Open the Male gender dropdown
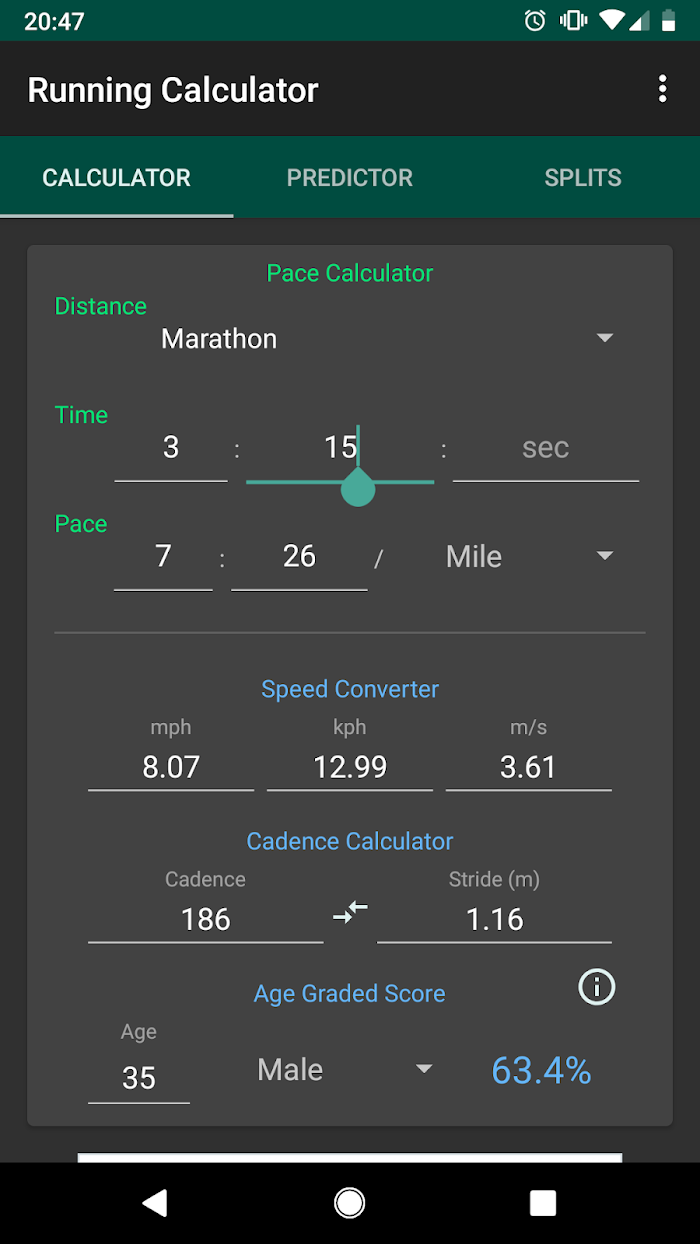700x1244 pixels. click(x=345, y=1070)
